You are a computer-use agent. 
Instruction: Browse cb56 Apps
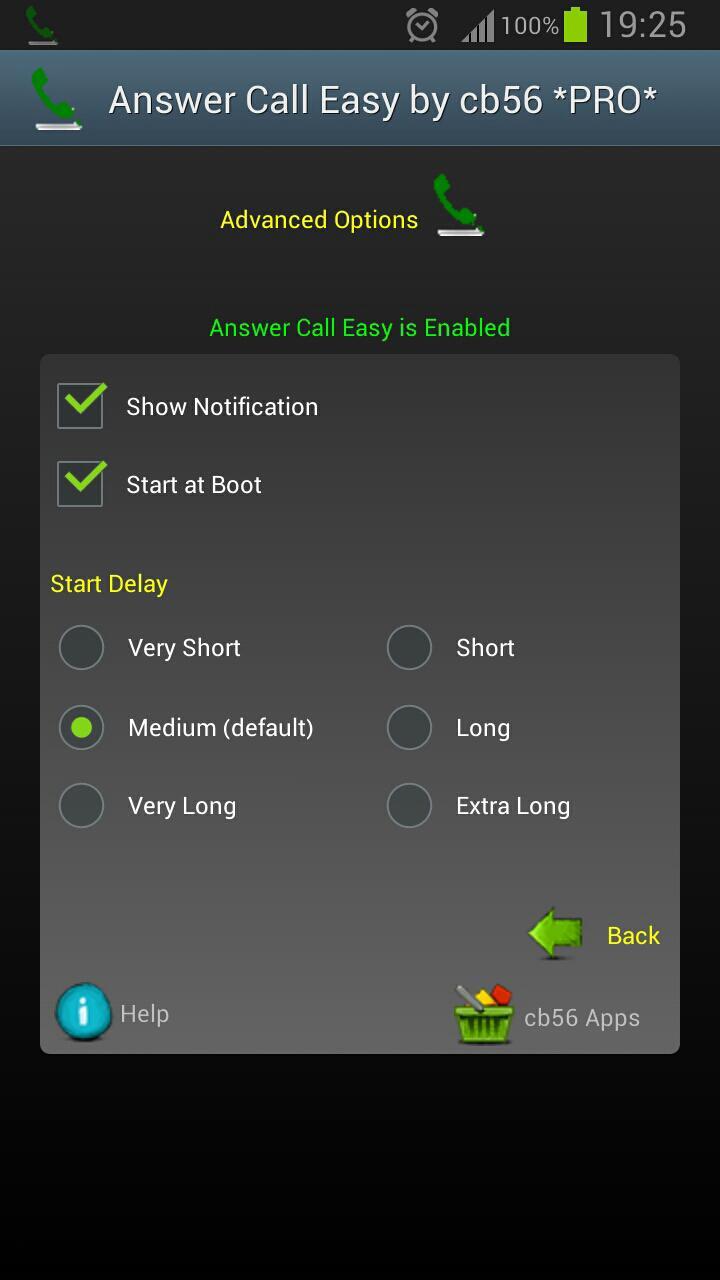point(581,1017)
